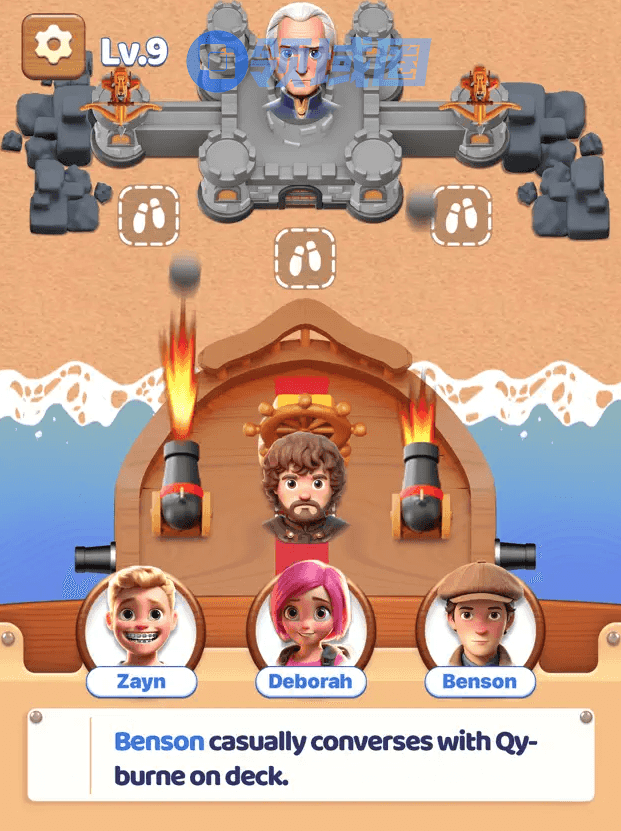Tap the left footprint landing slot

(x=149, y=214)
